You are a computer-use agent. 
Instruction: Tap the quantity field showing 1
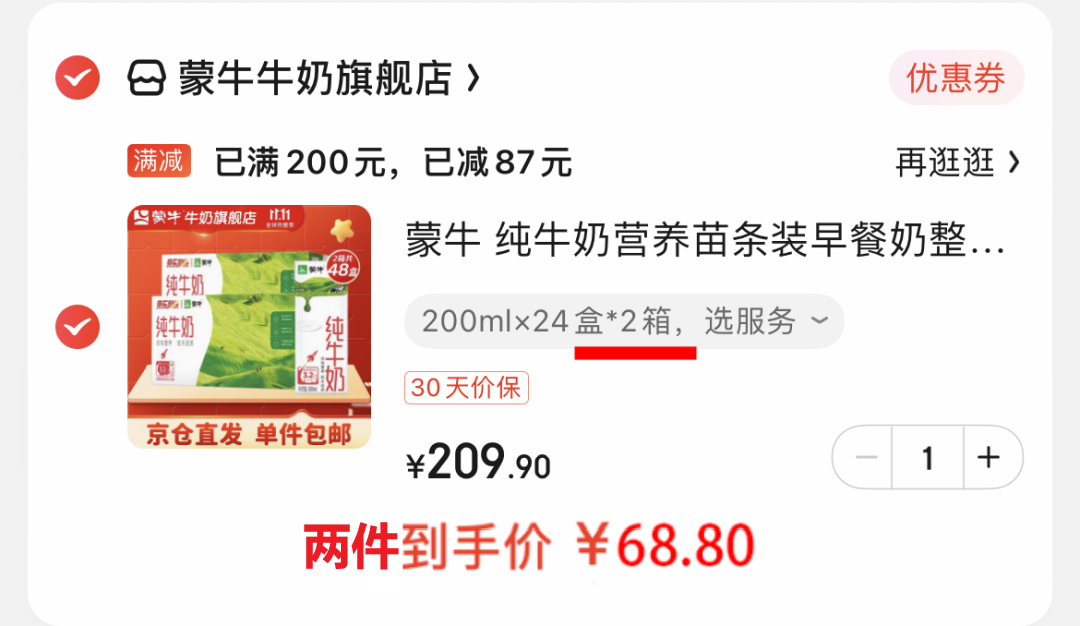click(x=928, y=458)
